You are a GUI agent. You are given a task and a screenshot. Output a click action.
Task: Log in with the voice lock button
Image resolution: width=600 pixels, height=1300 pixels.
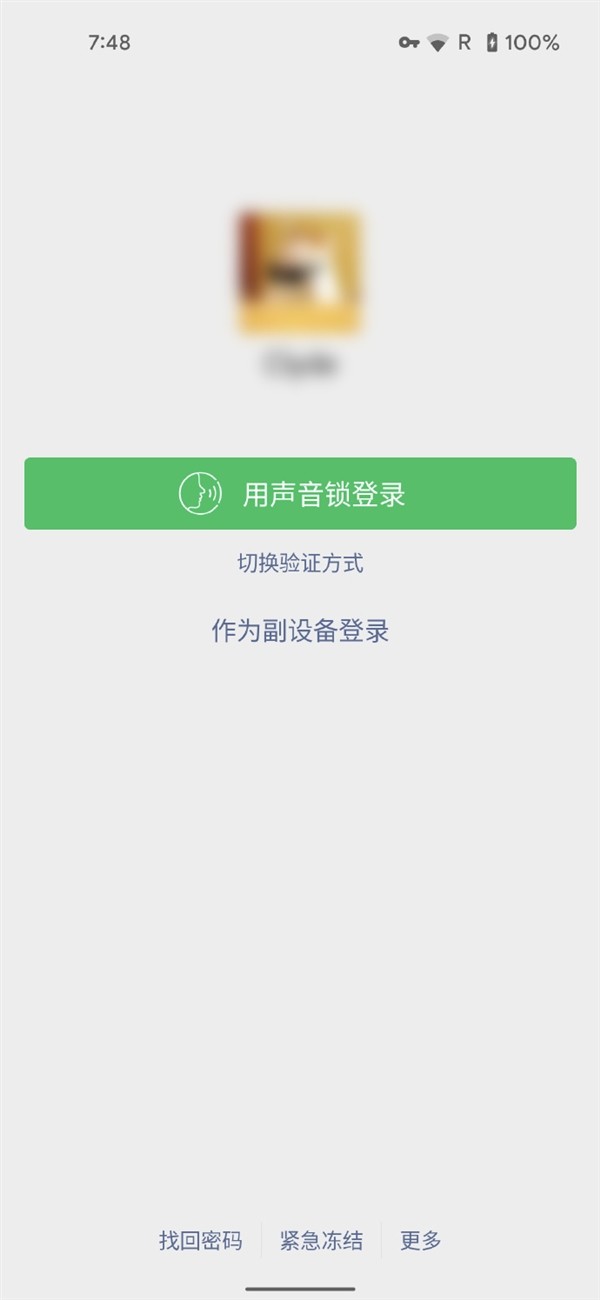pyautogui.click(x=300, y=494)
